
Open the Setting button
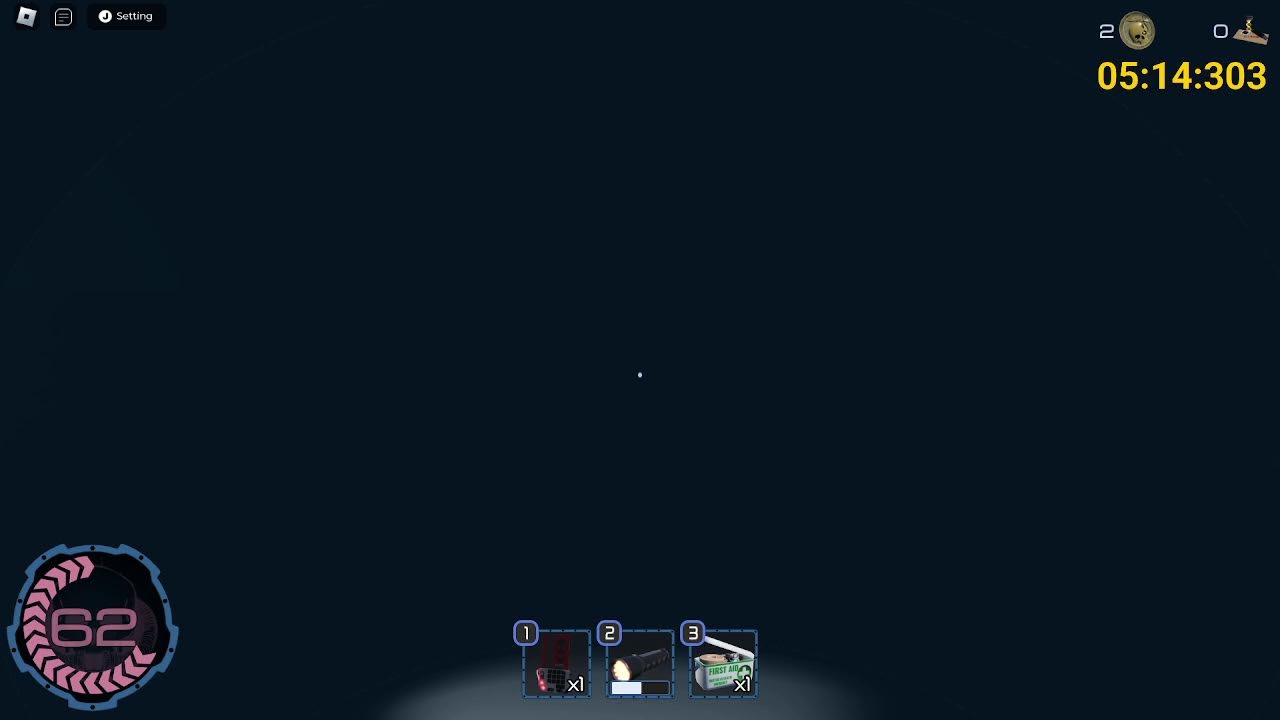pyautogui.click(x=126, y=16)
